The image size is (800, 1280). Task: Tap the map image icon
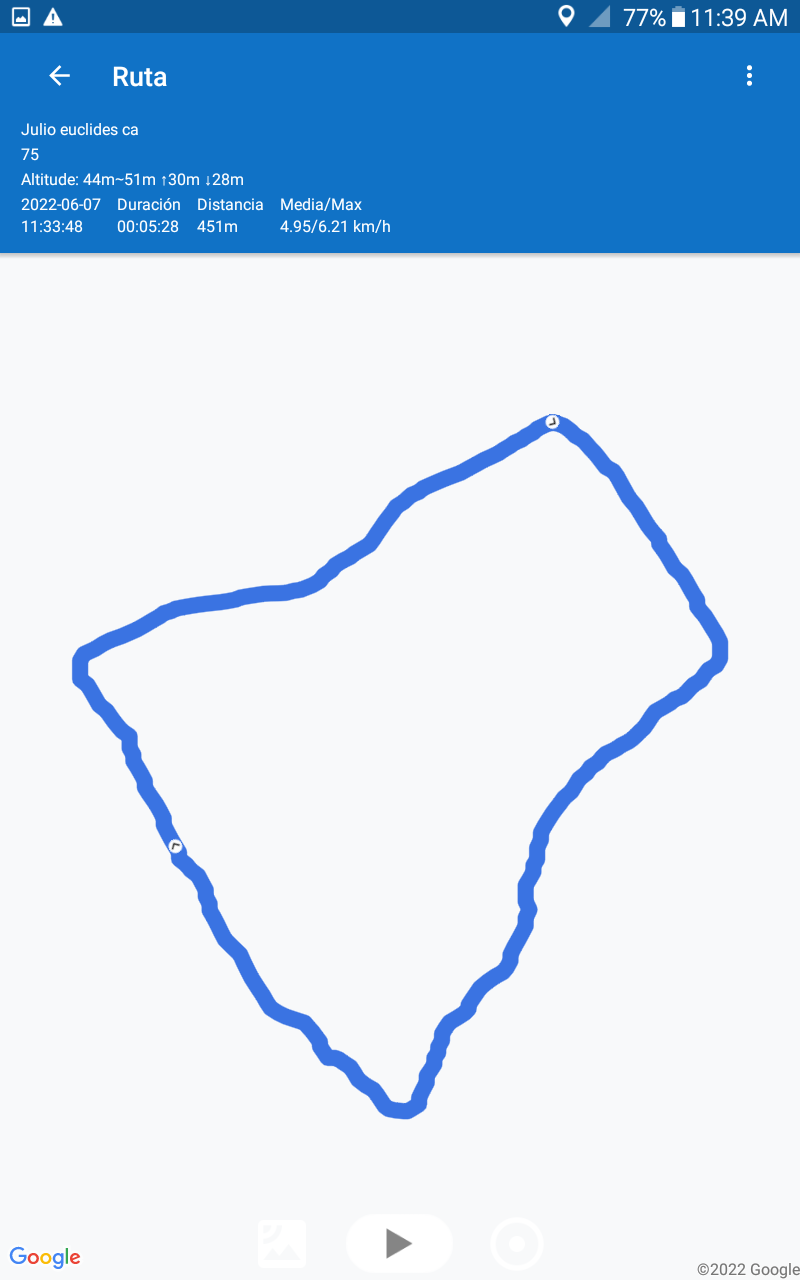(x=282, y=1244)
